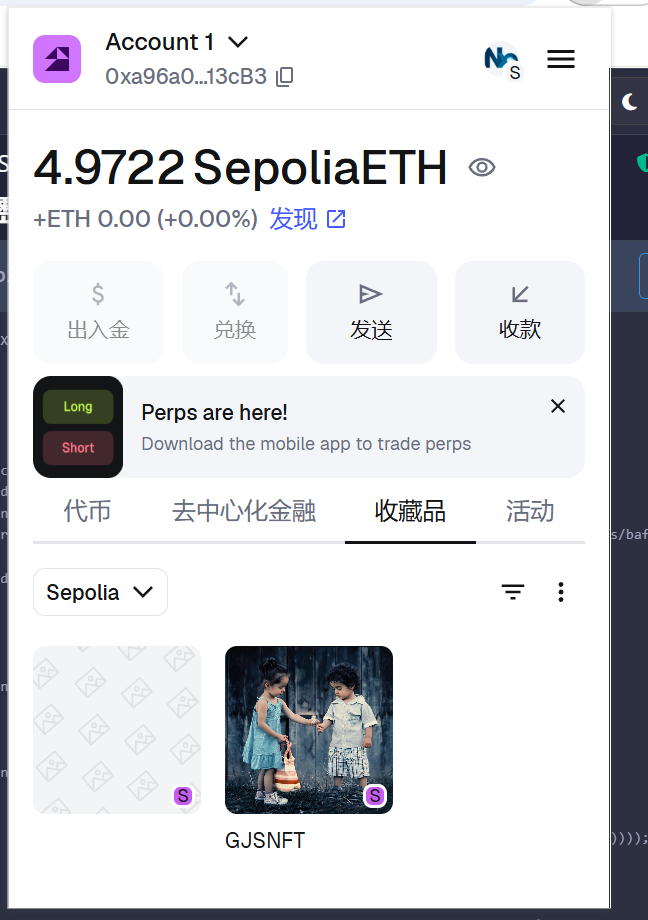Hide the balance with the eye icon

click(x=482, y=167)
